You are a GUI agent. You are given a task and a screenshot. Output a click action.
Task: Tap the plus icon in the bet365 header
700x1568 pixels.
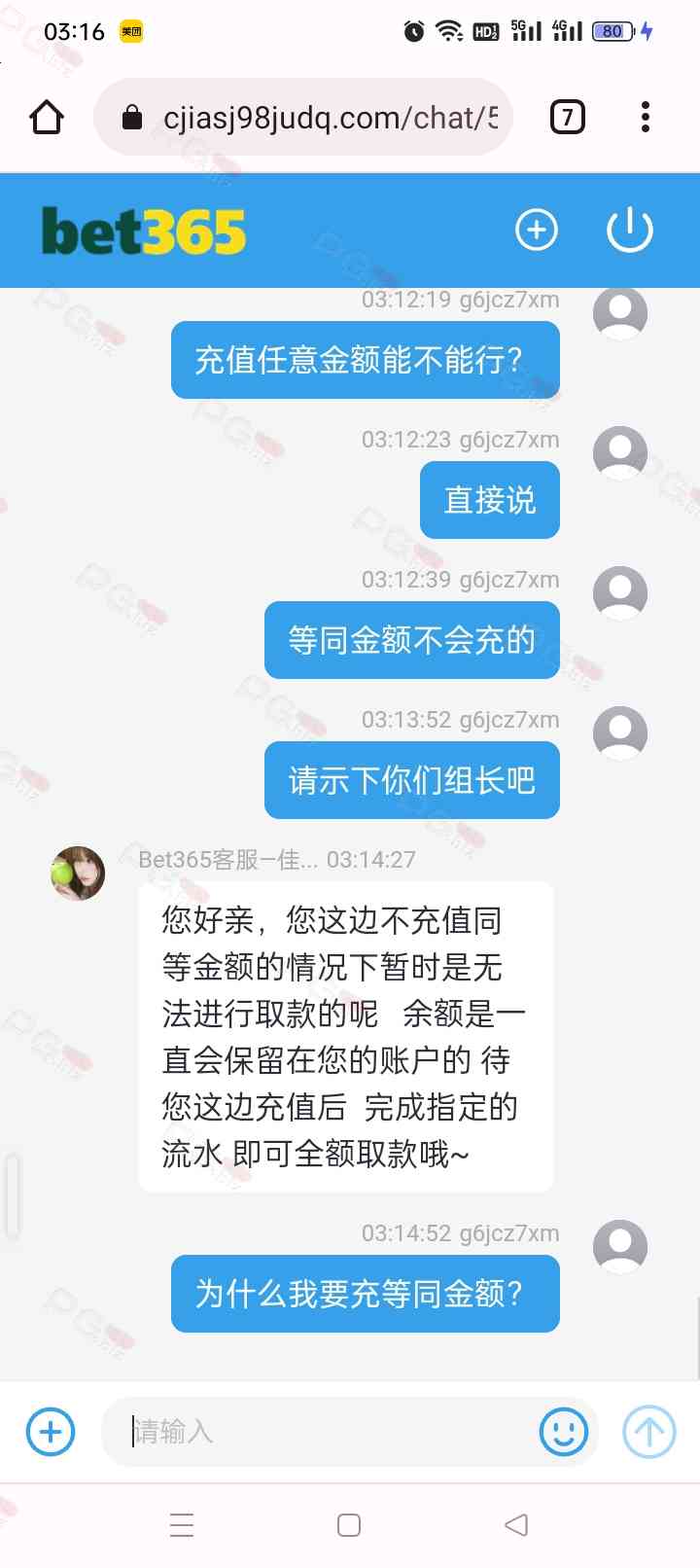(x=537, y=231)
